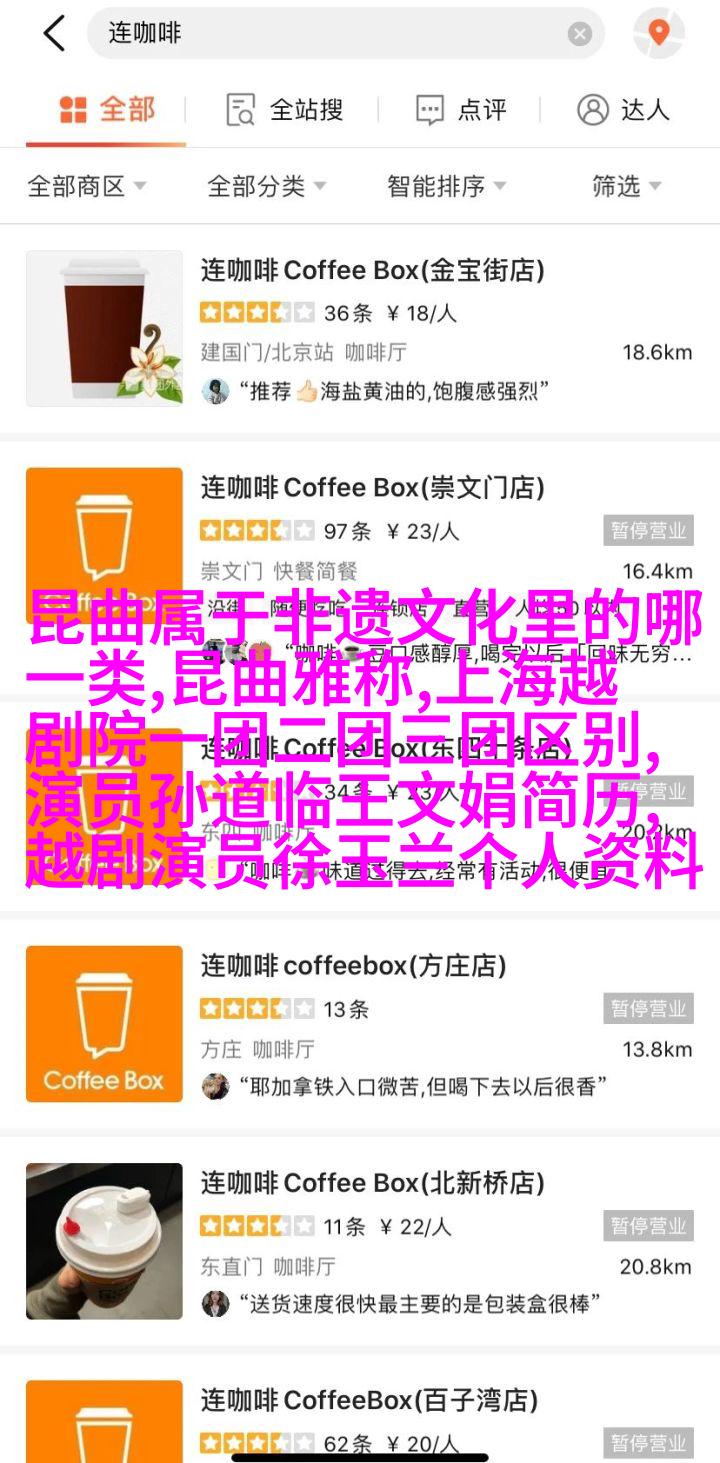Image resolution: width=720 pixels, height=1463 pixels.
Task: Go back with the back arrow
Action: pyautogui.click(x=54, y=34)
